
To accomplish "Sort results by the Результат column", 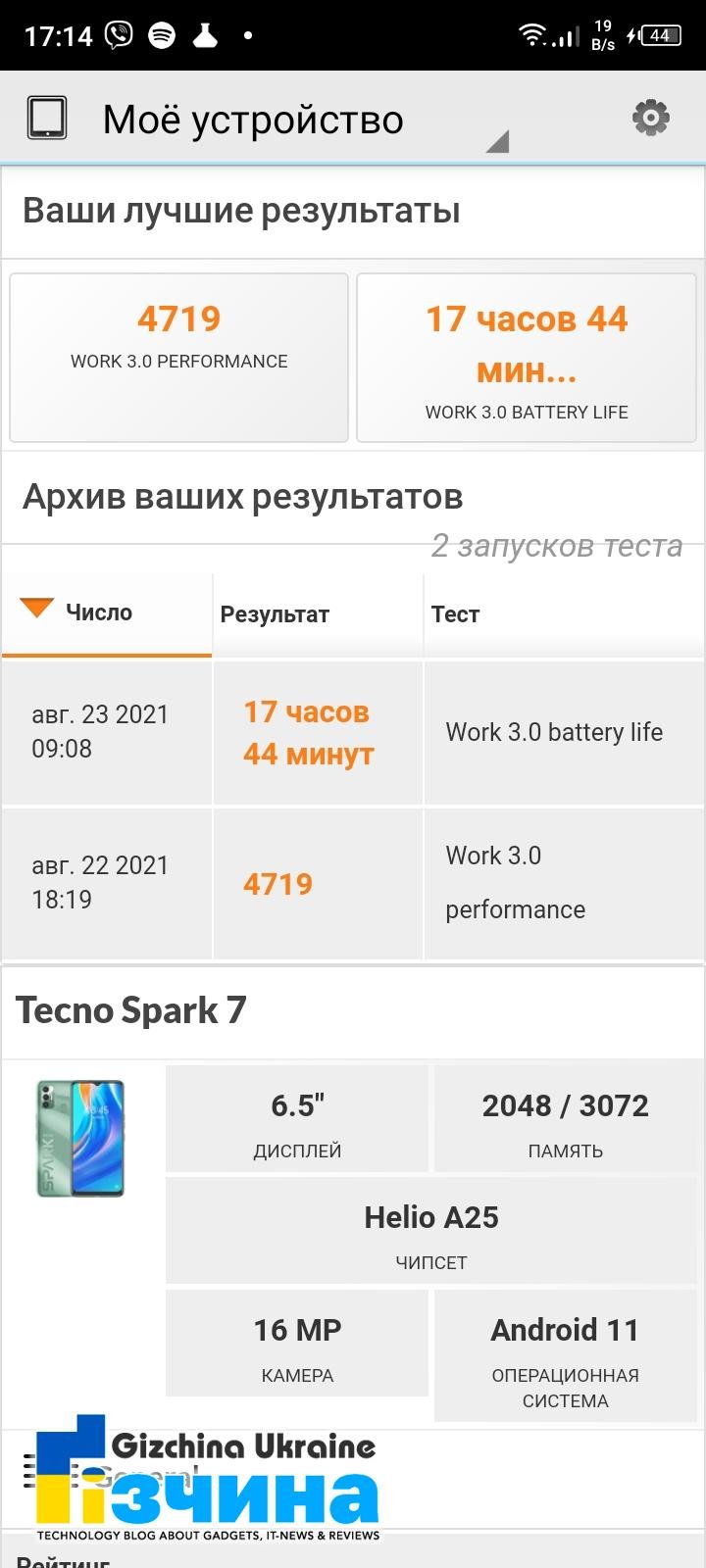I will click(x=318, y=613).
